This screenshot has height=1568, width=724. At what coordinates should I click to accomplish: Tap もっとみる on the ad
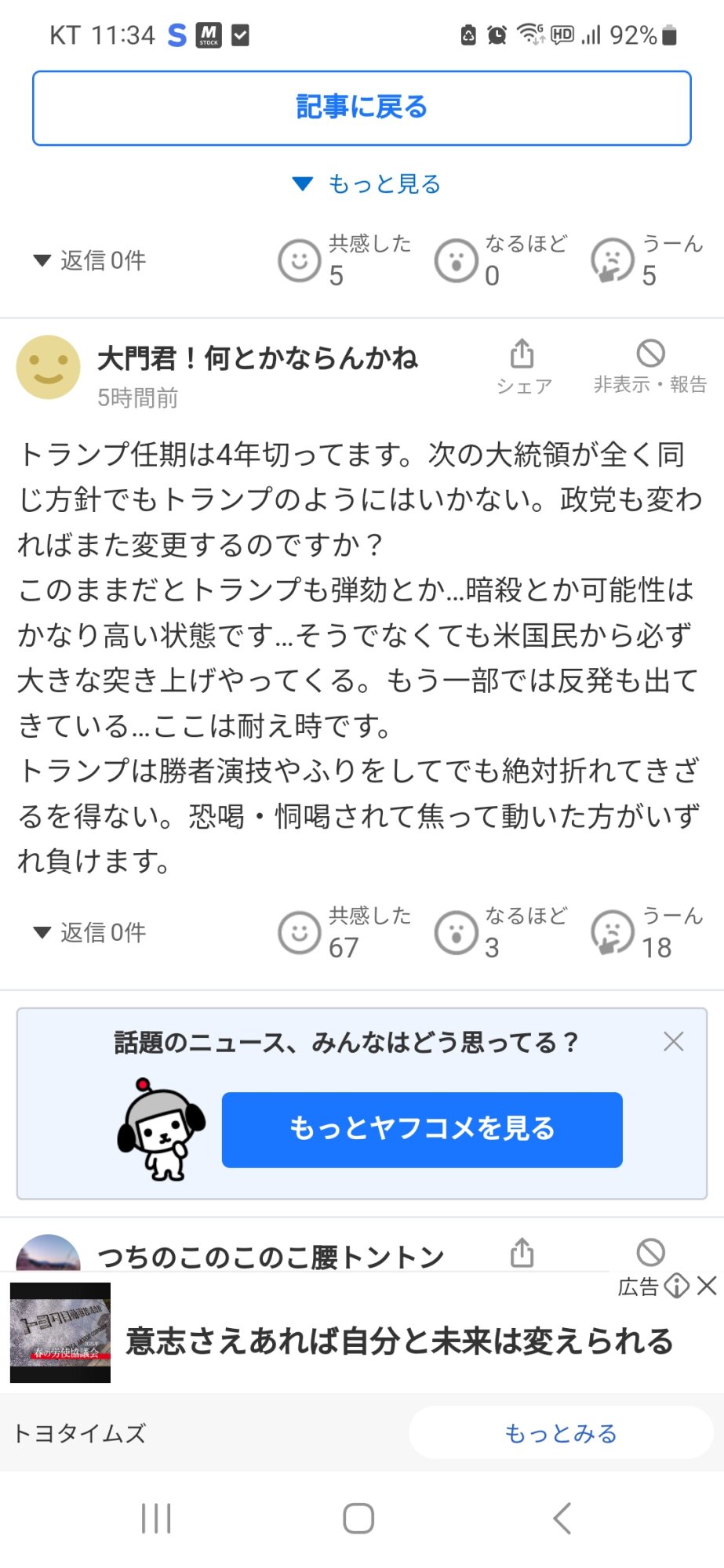click(560, 1433)
